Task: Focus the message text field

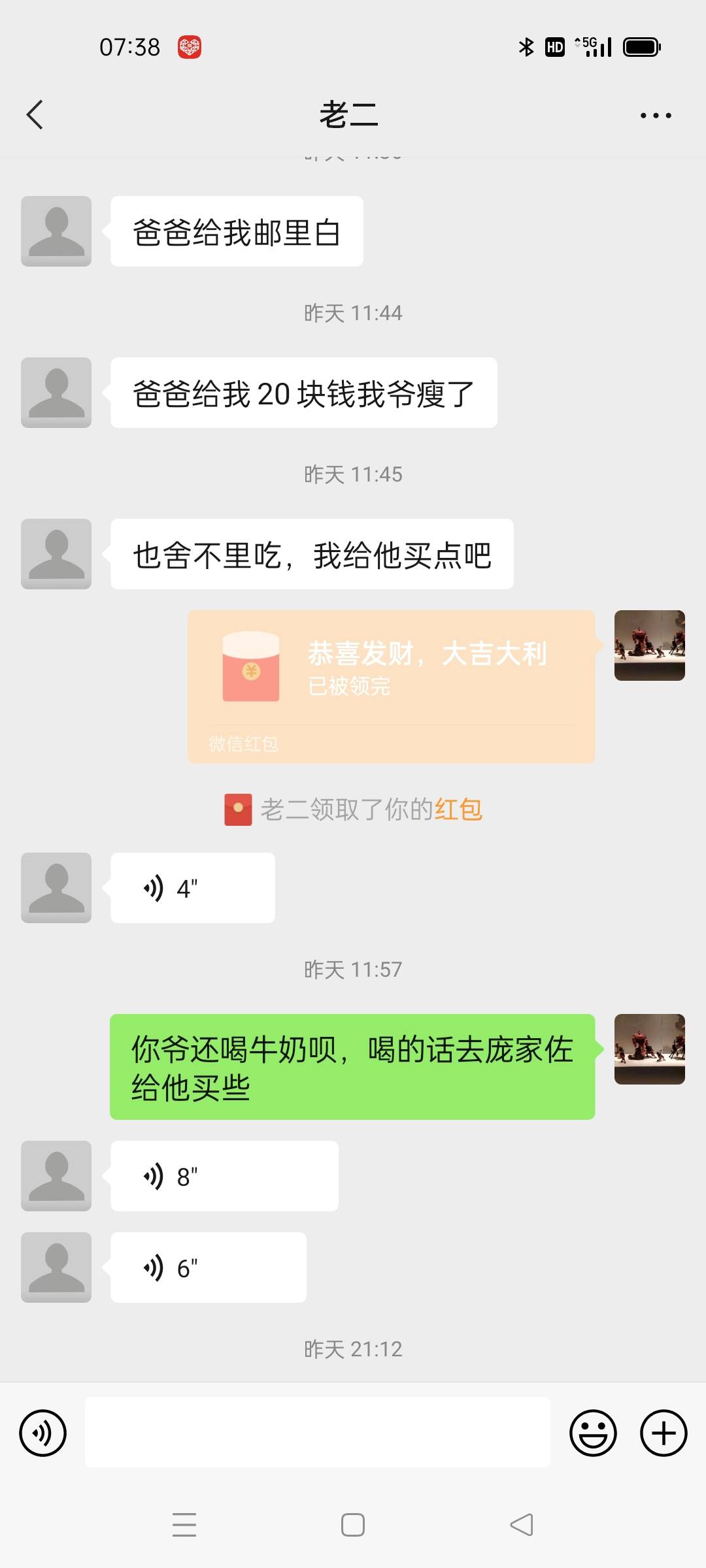Action: click(x=317, y=1432)
